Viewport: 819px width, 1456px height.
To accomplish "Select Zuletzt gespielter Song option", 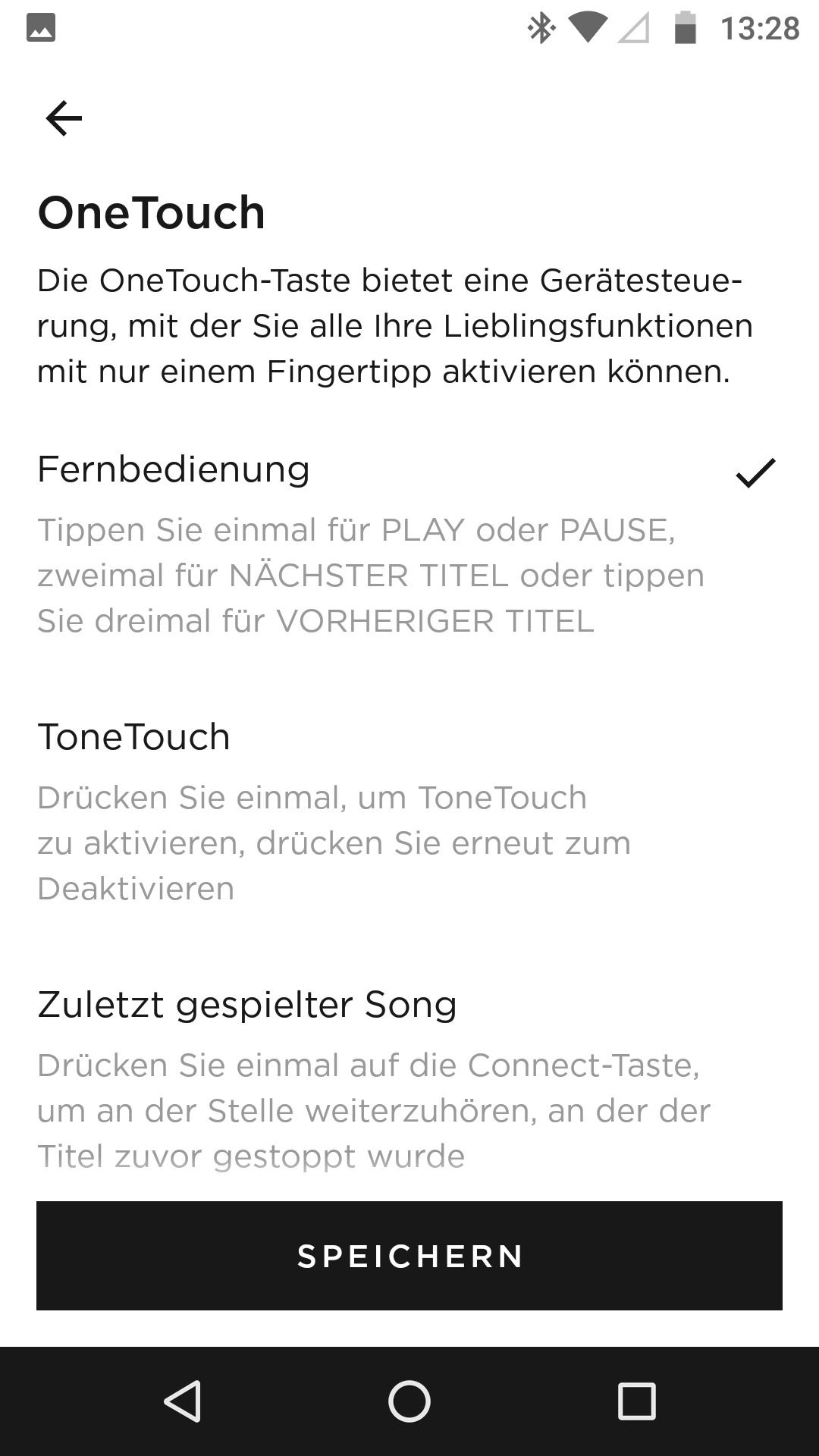I will (409, 1079).
